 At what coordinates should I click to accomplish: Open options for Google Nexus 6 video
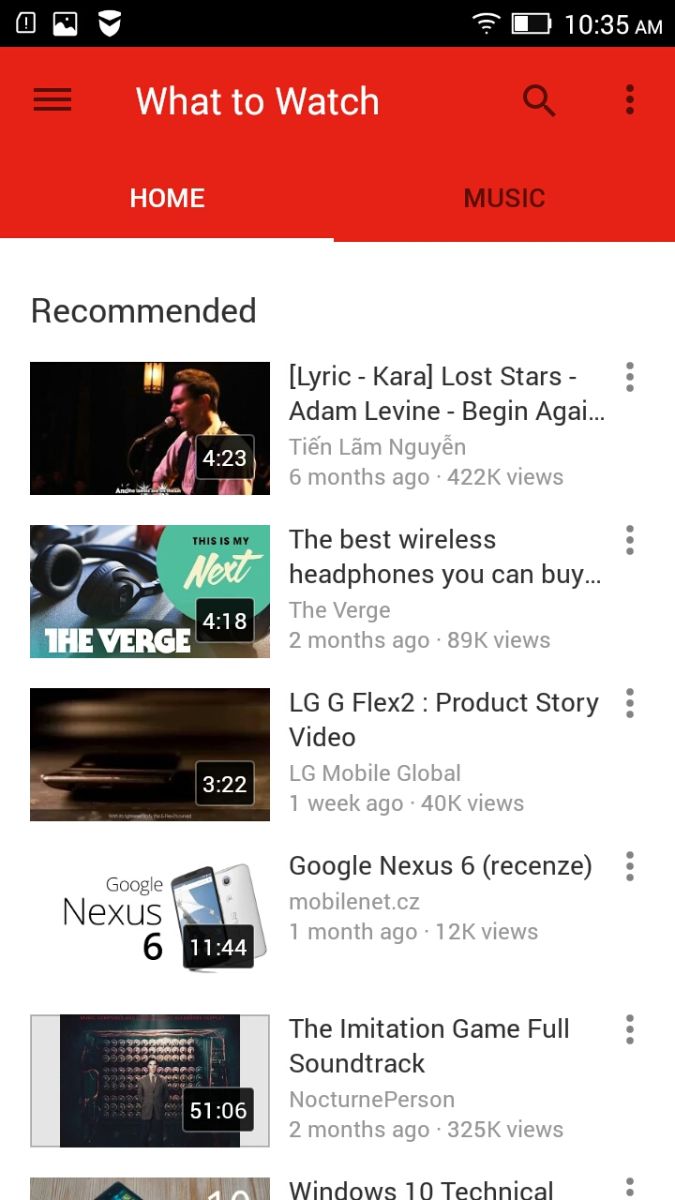(x=629, y=867)
